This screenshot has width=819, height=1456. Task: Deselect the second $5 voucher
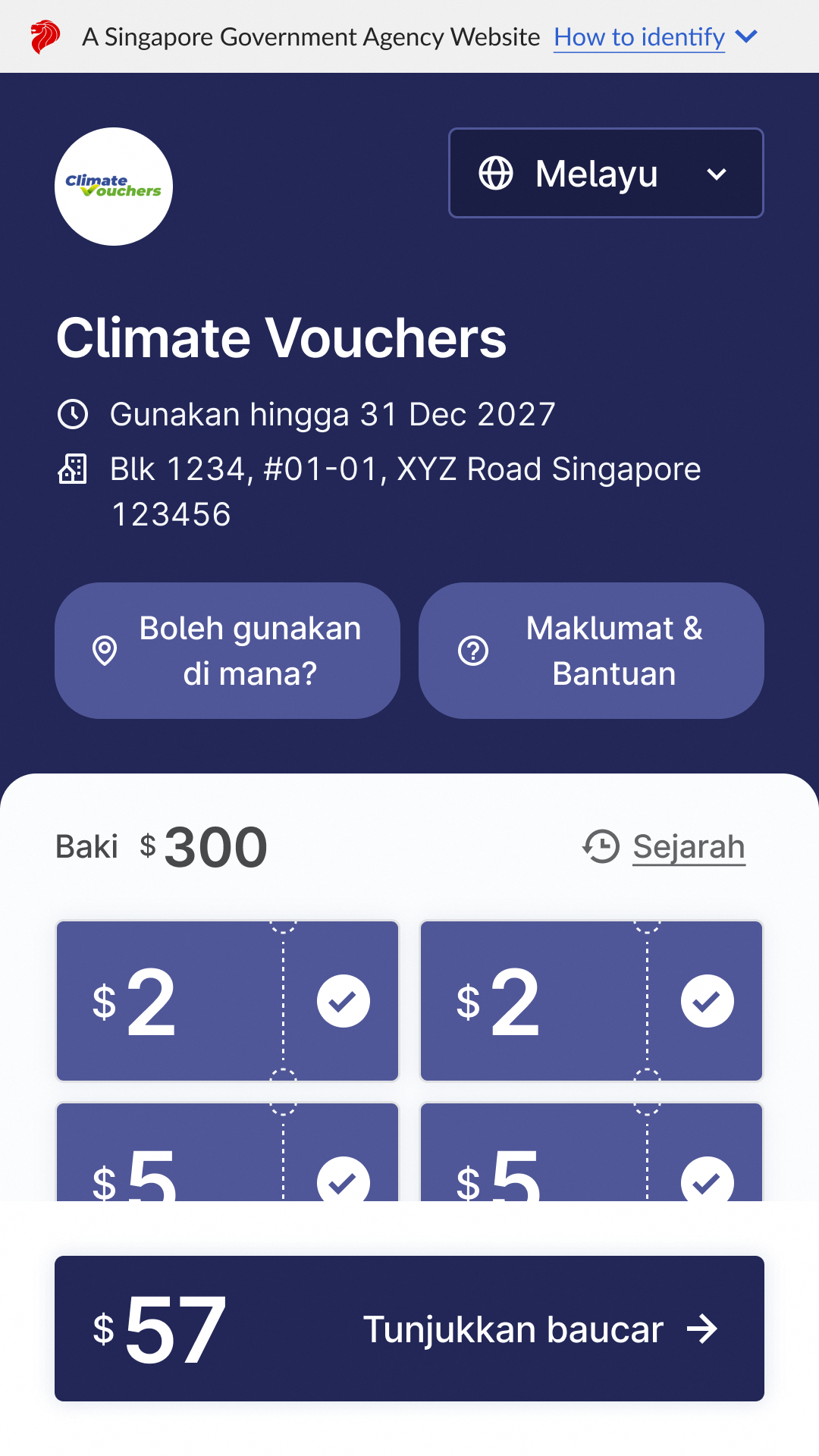pyautogui.click(x=591, y=1152)
